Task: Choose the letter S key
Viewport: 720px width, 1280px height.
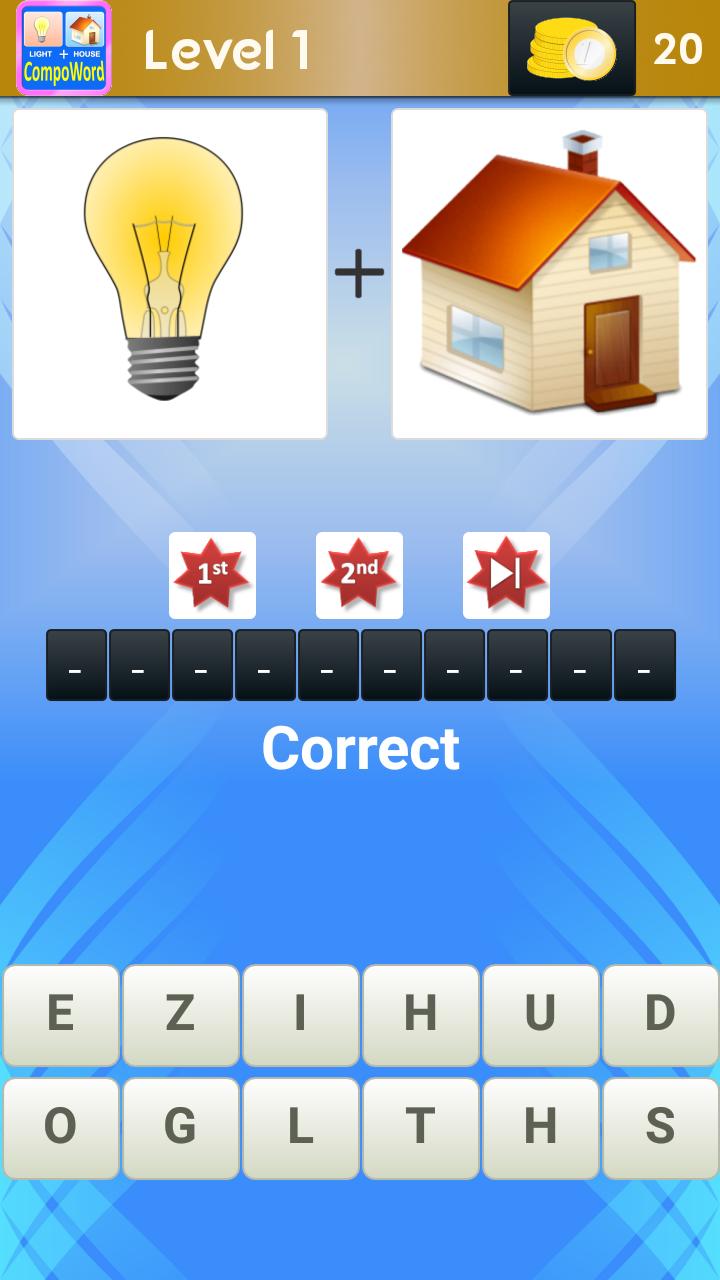Action: [661, 1129]
